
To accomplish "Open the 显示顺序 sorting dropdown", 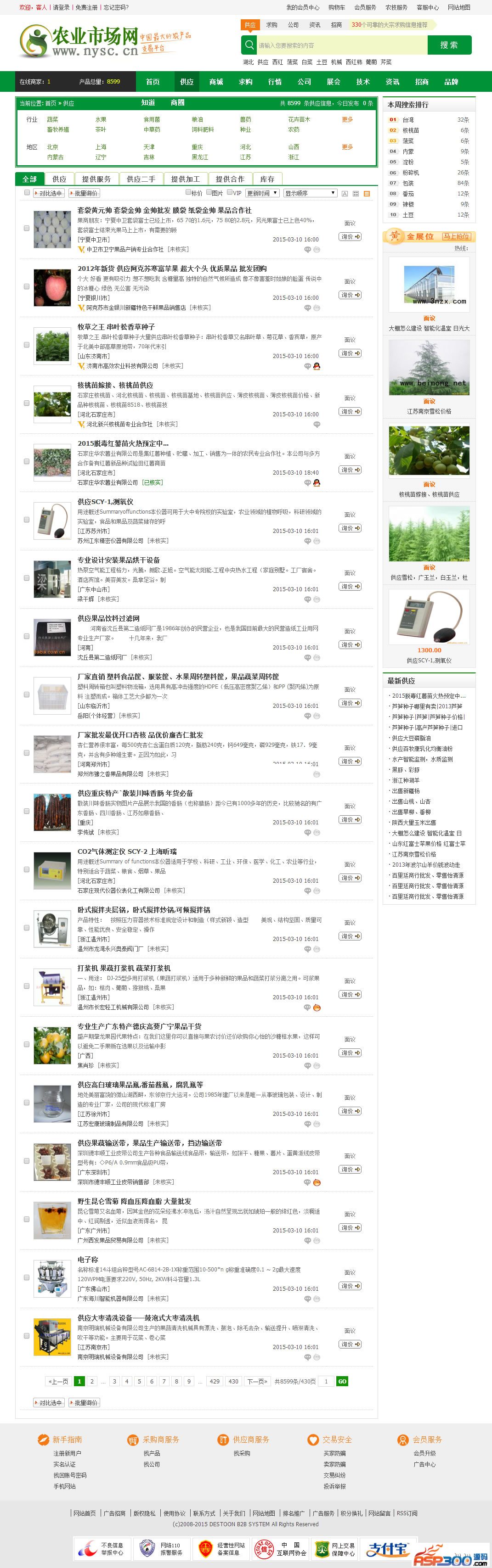I will tap(310, 193).
